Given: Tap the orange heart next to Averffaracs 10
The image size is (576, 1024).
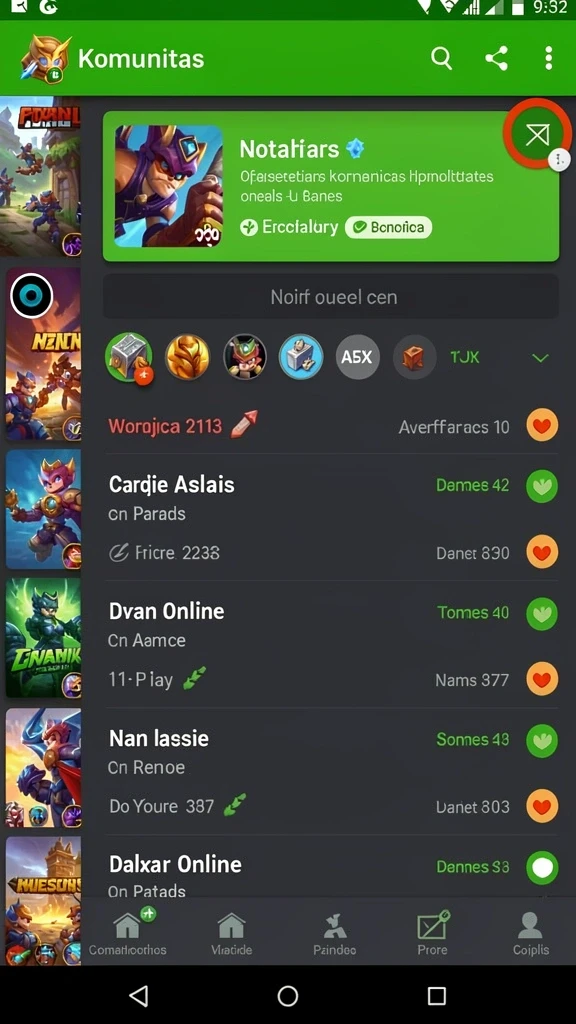Looking at the screenshot, I should click(x=543, y=426).
